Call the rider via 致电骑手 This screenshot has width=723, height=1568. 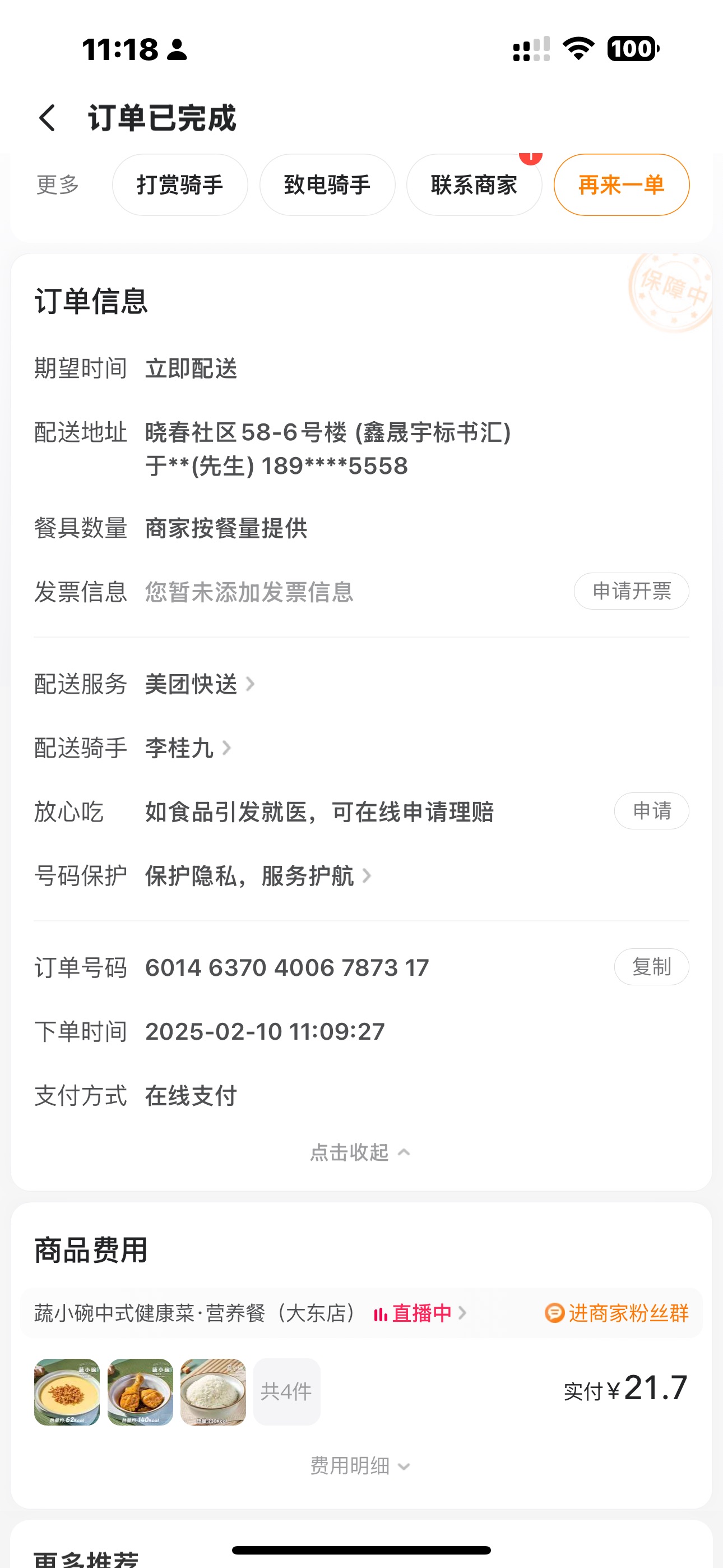(327, 185)
